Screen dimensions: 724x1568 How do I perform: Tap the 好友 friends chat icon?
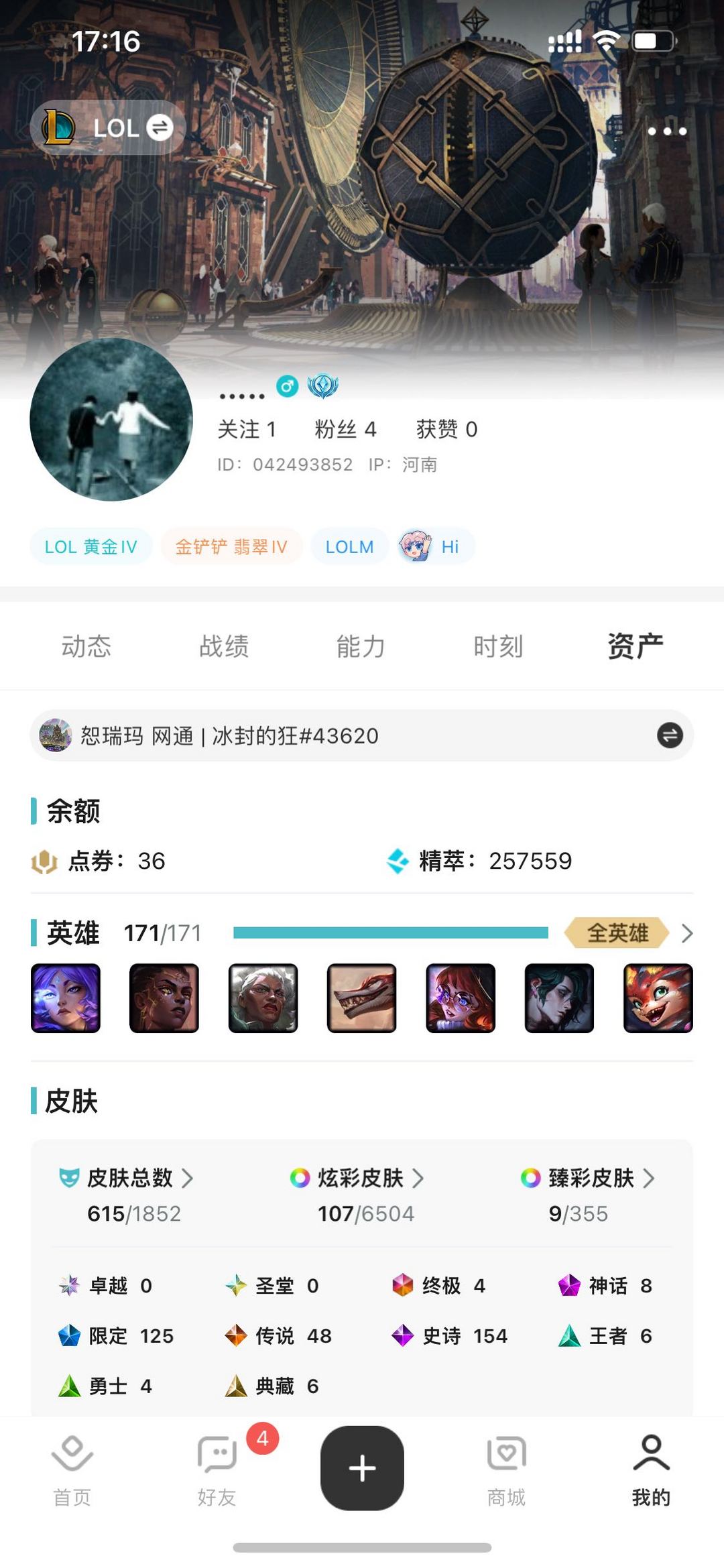tap(217, 1455)
